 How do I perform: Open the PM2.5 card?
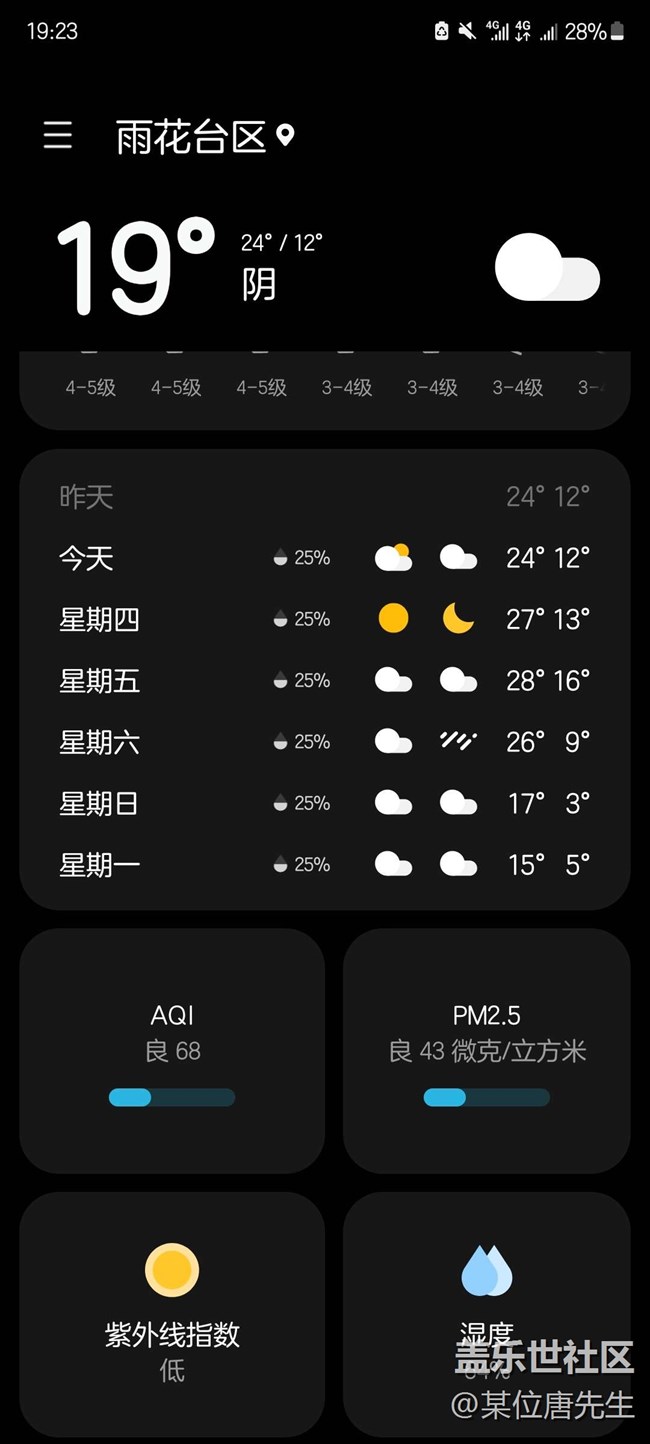click(x=487, y=1051)
